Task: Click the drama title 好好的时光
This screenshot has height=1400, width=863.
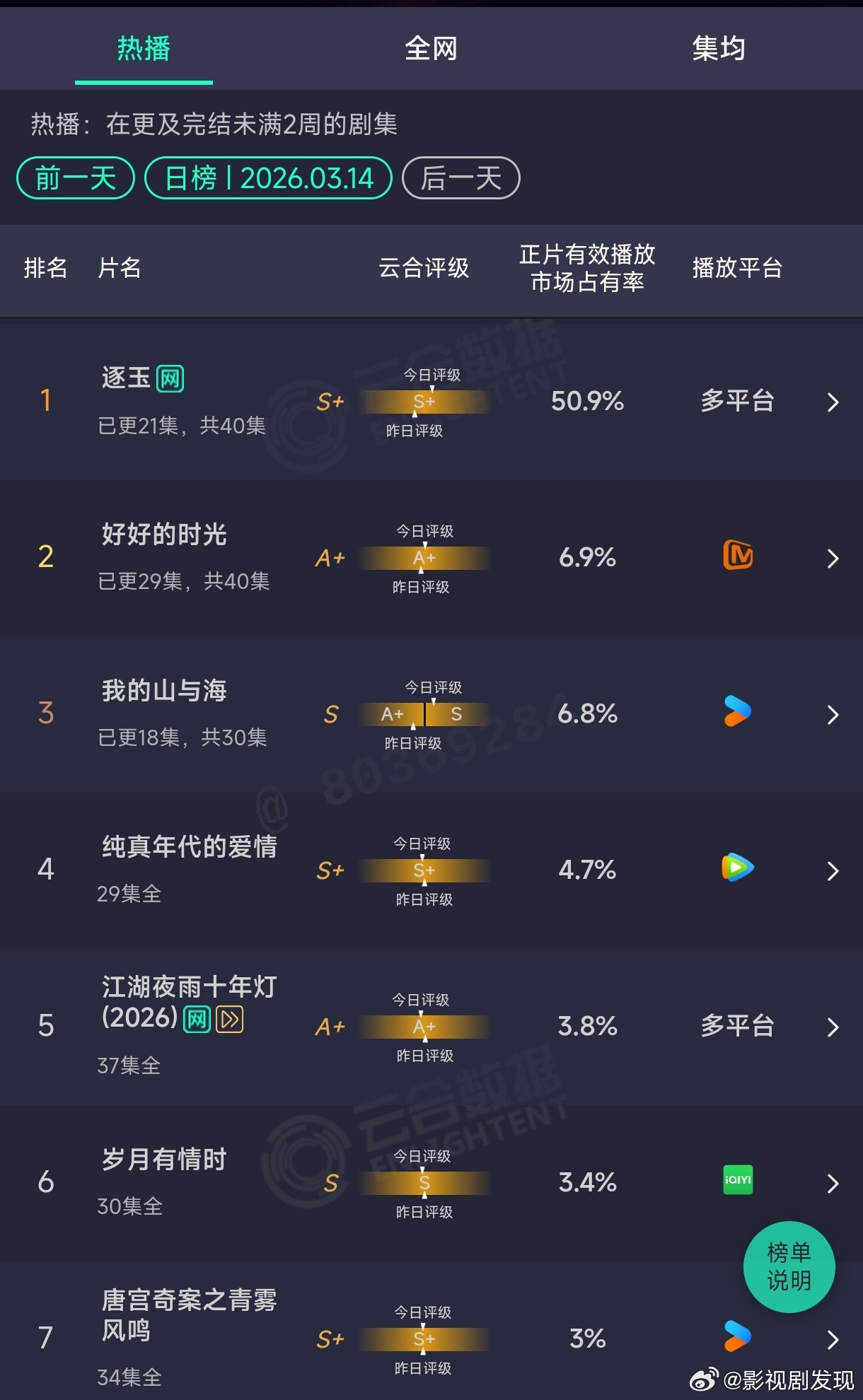Action: 163,535
